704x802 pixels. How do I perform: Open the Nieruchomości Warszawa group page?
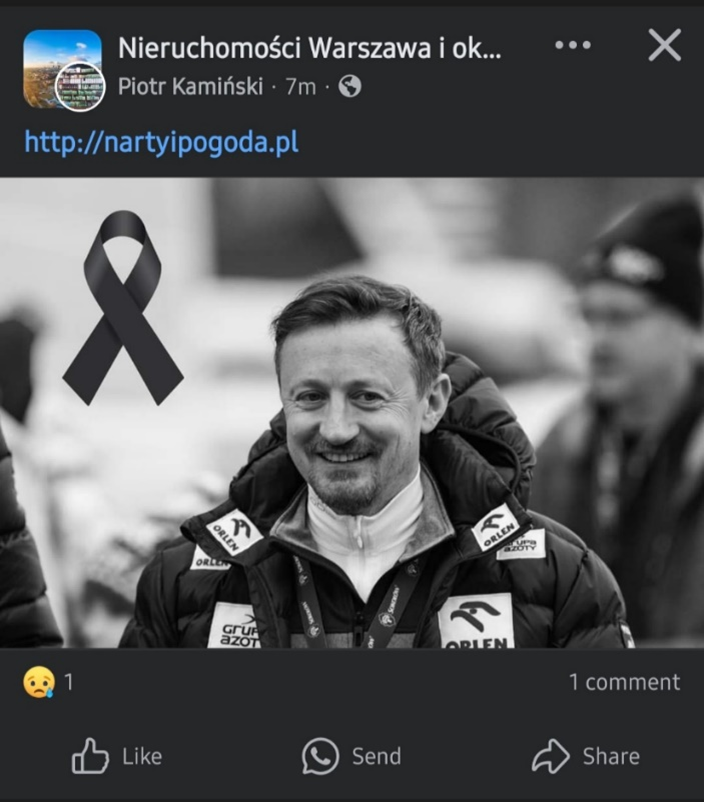point(309,47)
